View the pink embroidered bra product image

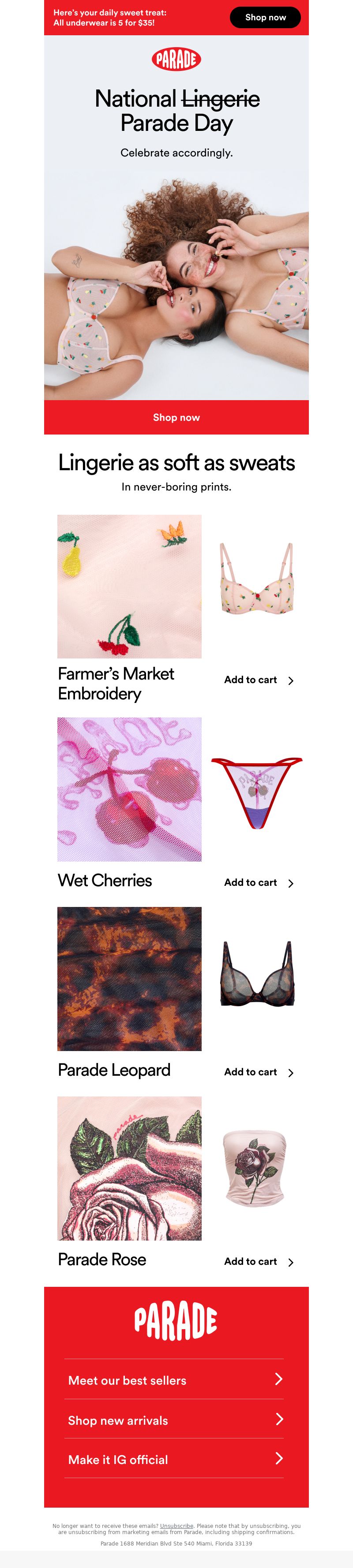(x=256, y=578)
